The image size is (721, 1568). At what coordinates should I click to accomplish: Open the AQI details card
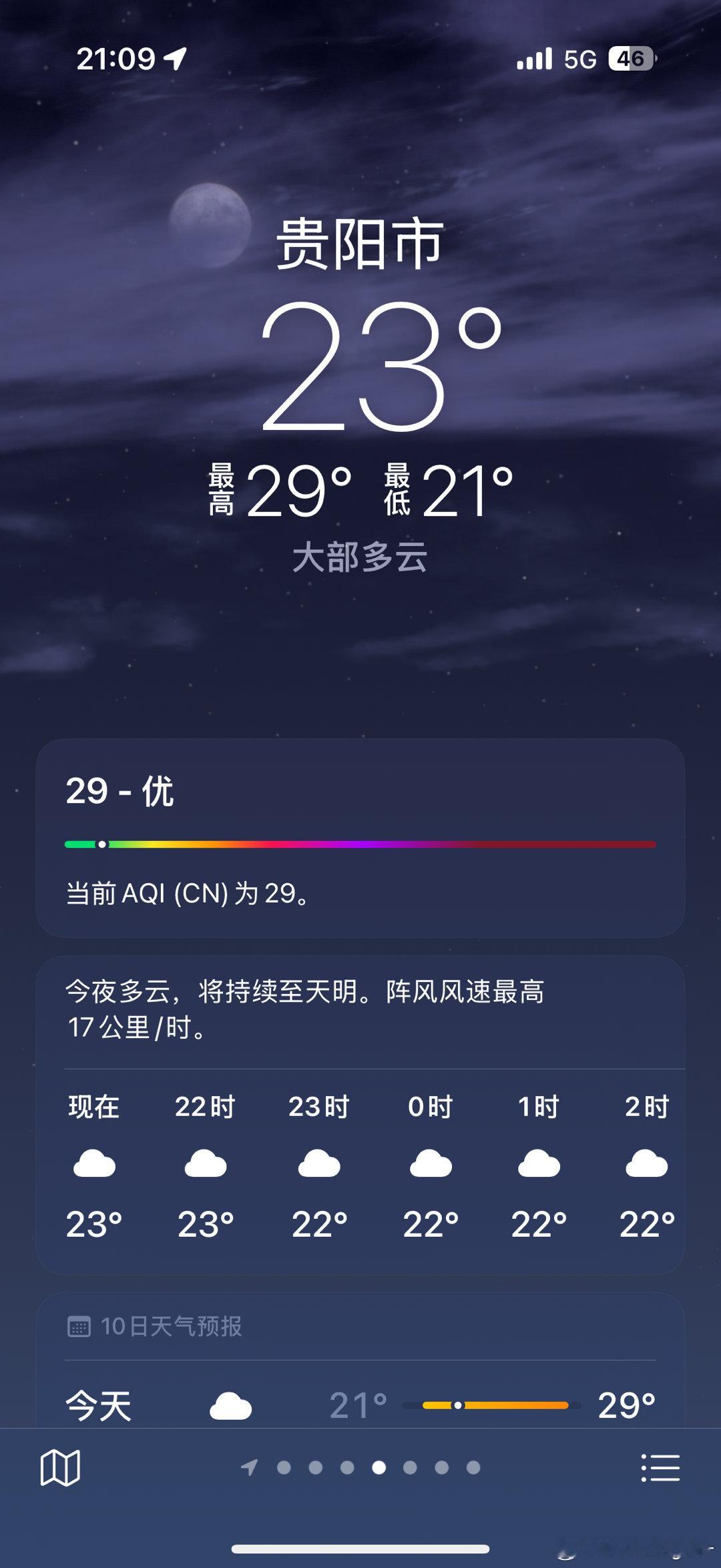click(x=360, y=838)
